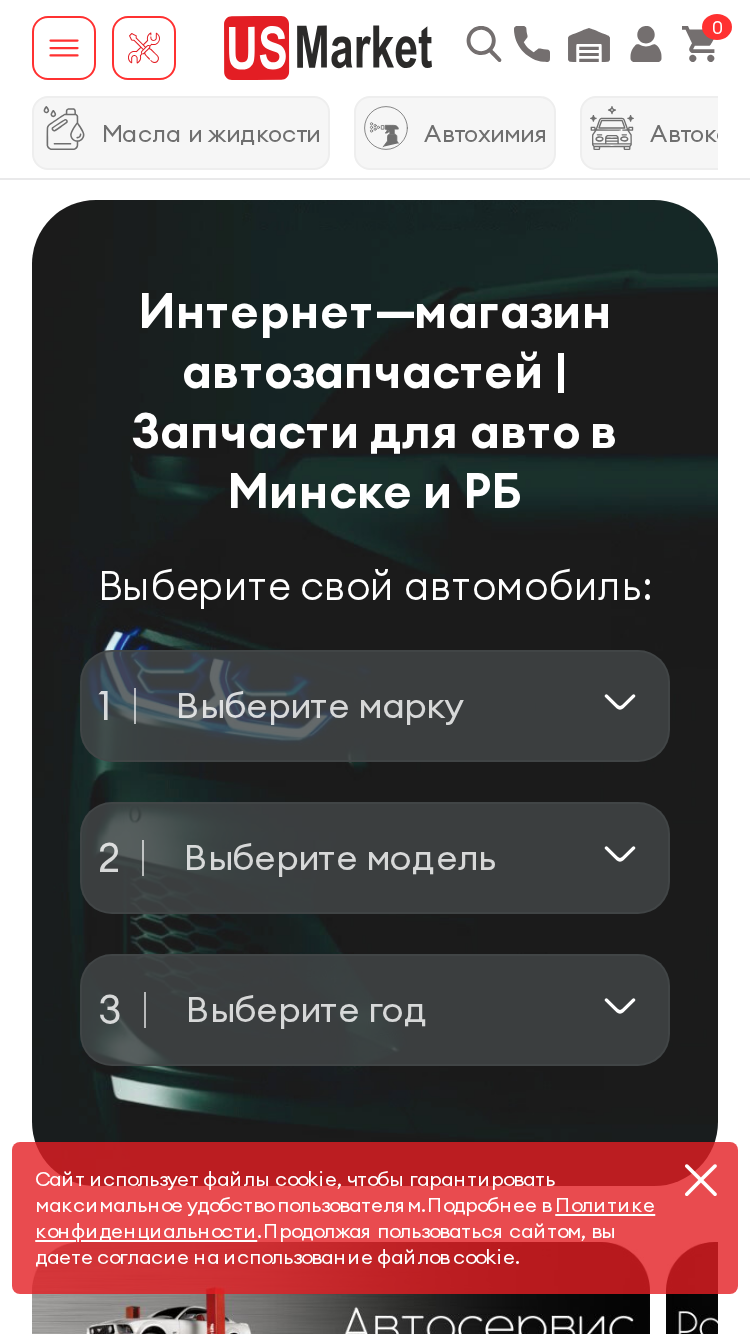Go to US Market home via logo
This screenshot has height=1334, width=750.
pyautogui.click(x=328, y=48)
